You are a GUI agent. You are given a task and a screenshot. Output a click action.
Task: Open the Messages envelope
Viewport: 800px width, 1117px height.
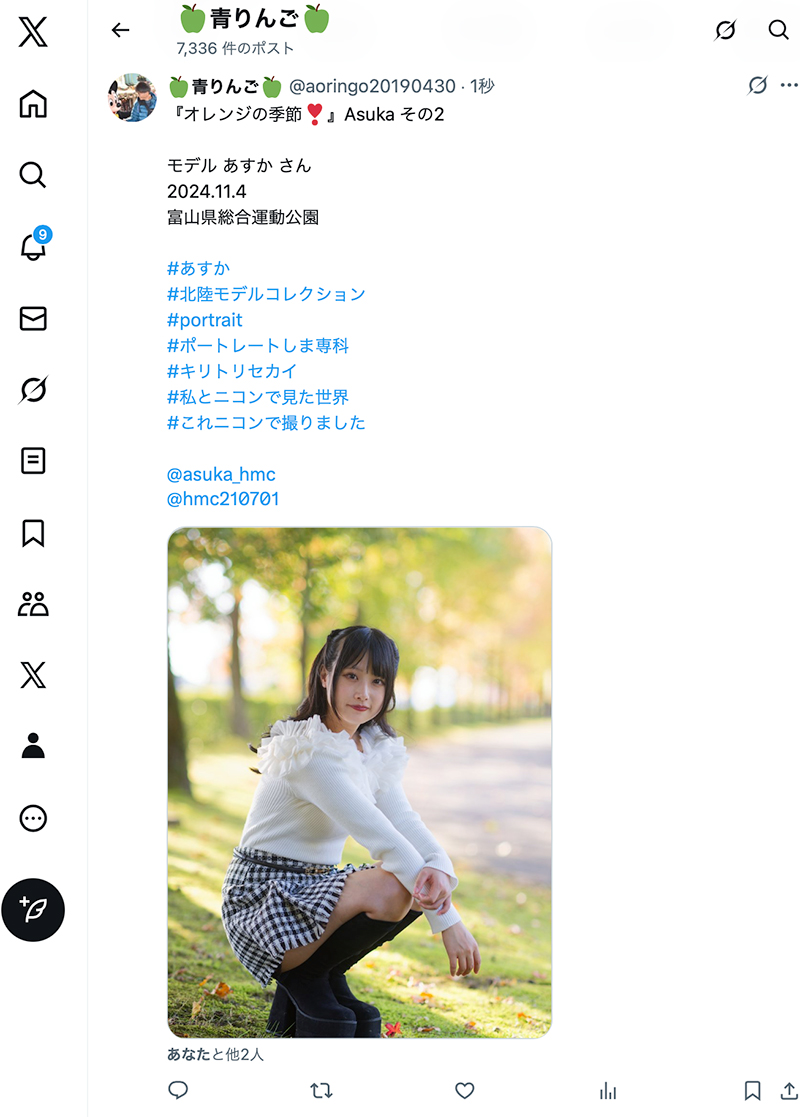click(33, 319)
